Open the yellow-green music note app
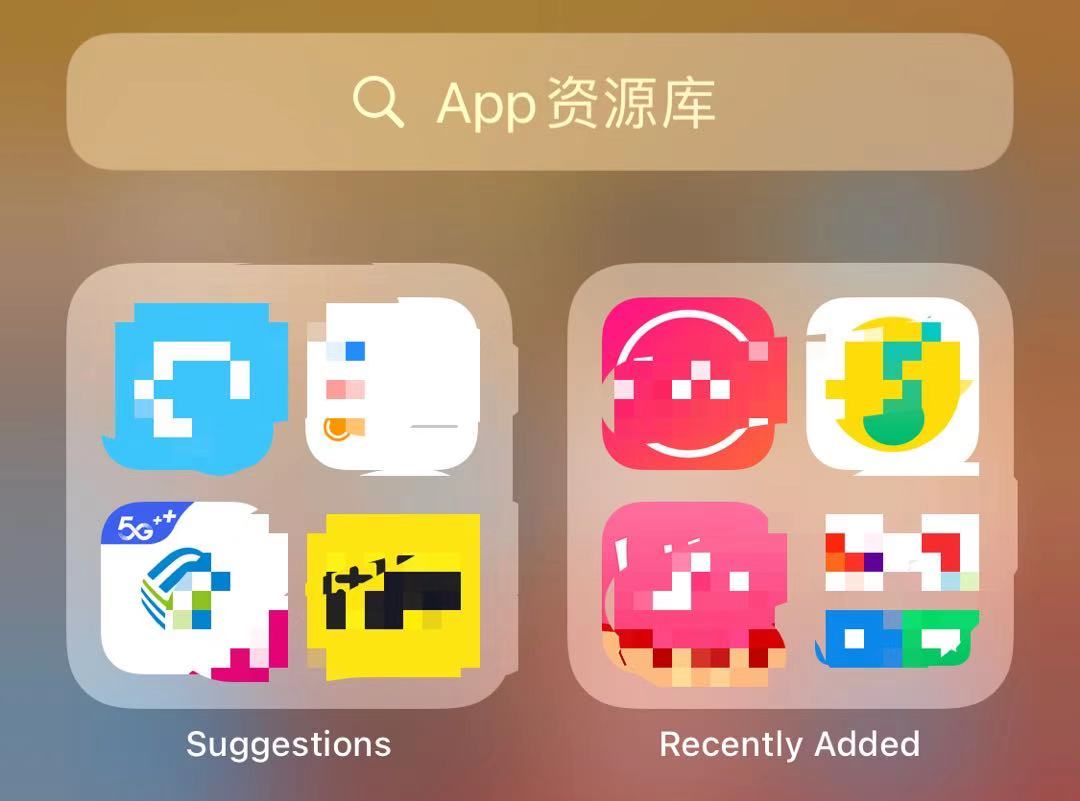 coord(892,385)
